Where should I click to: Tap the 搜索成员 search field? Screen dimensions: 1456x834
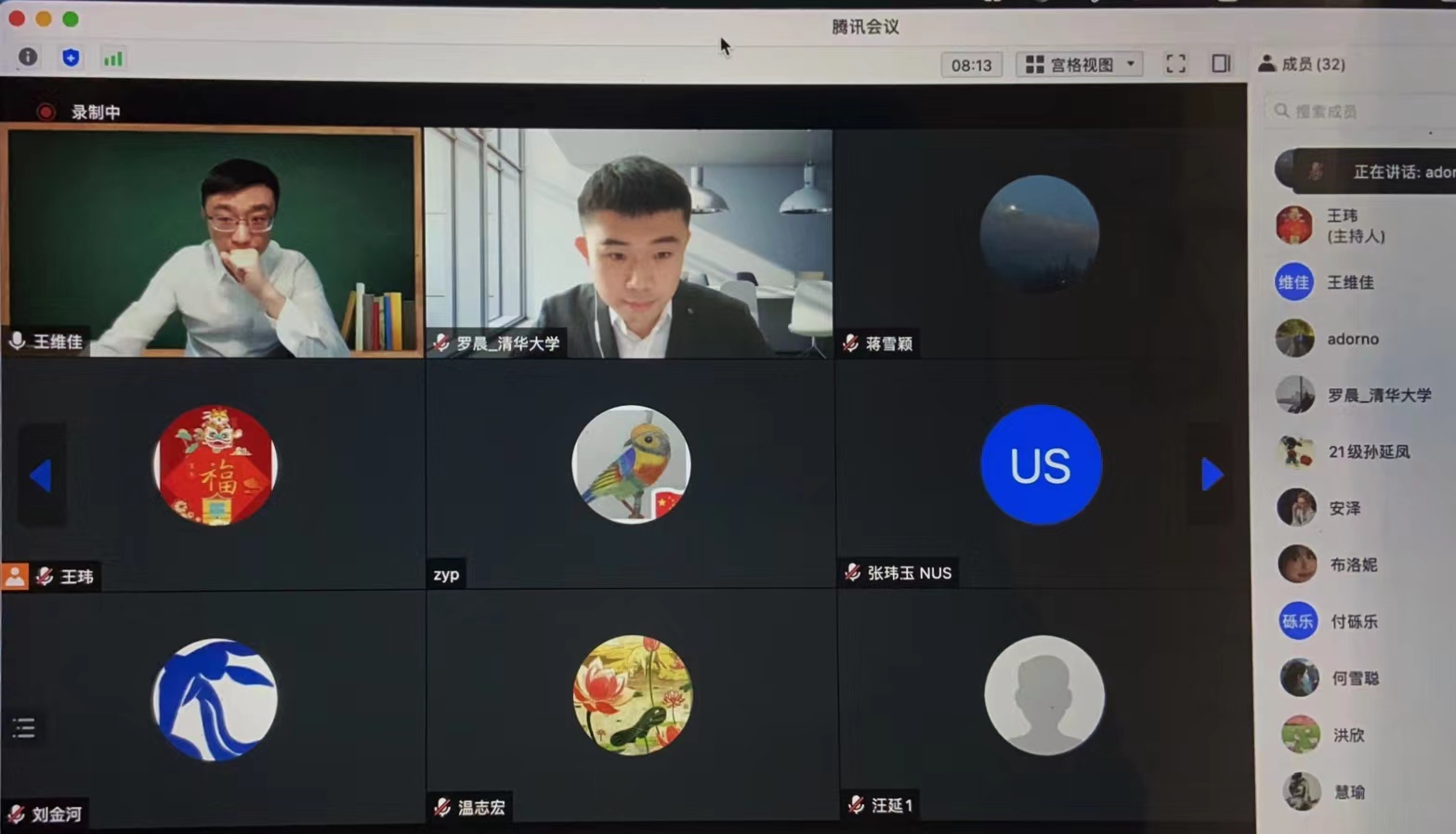[1357, 111]
